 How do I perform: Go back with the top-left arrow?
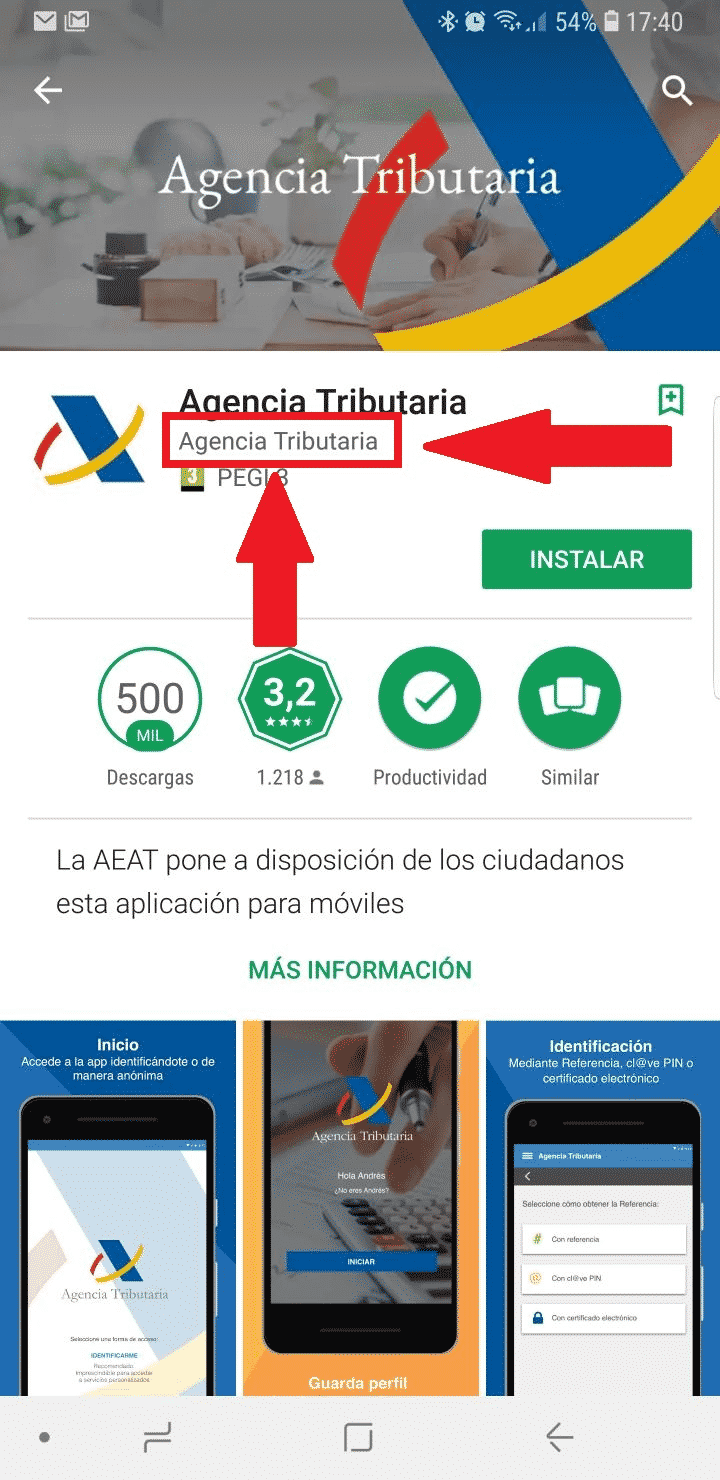click(48, 91)
